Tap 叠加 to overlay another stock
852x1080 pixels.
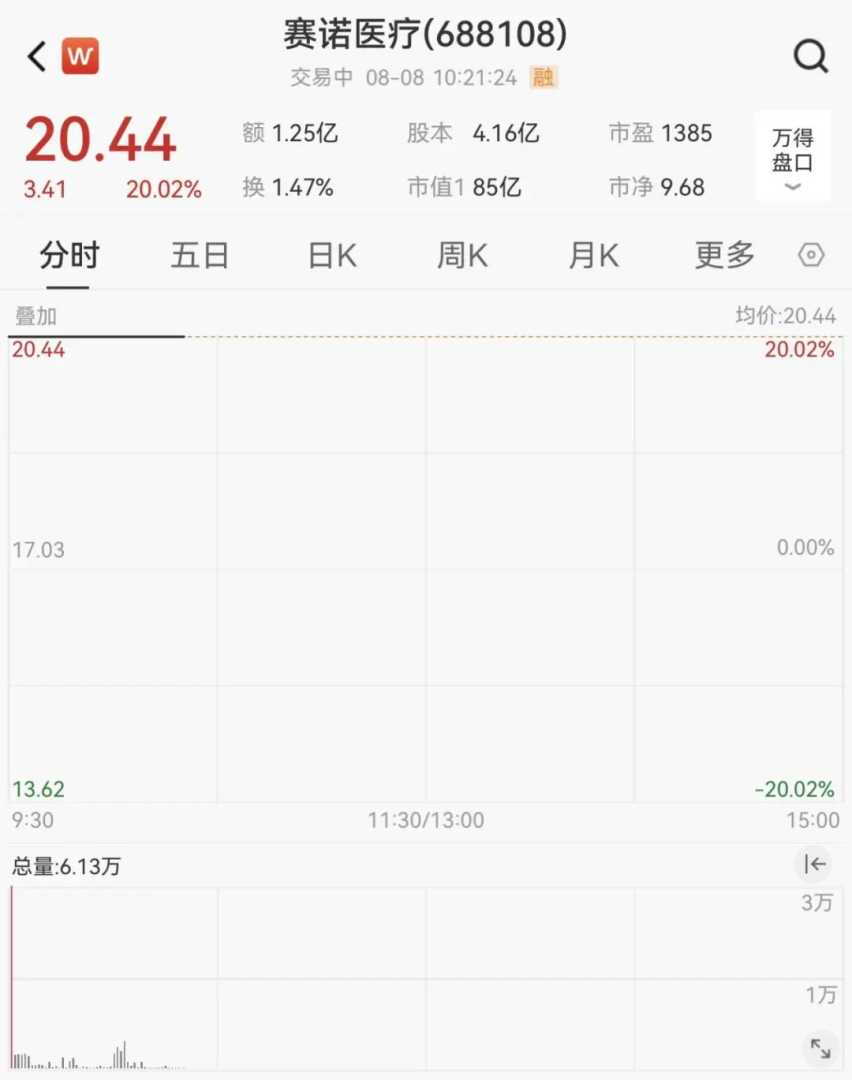(36, 317)
